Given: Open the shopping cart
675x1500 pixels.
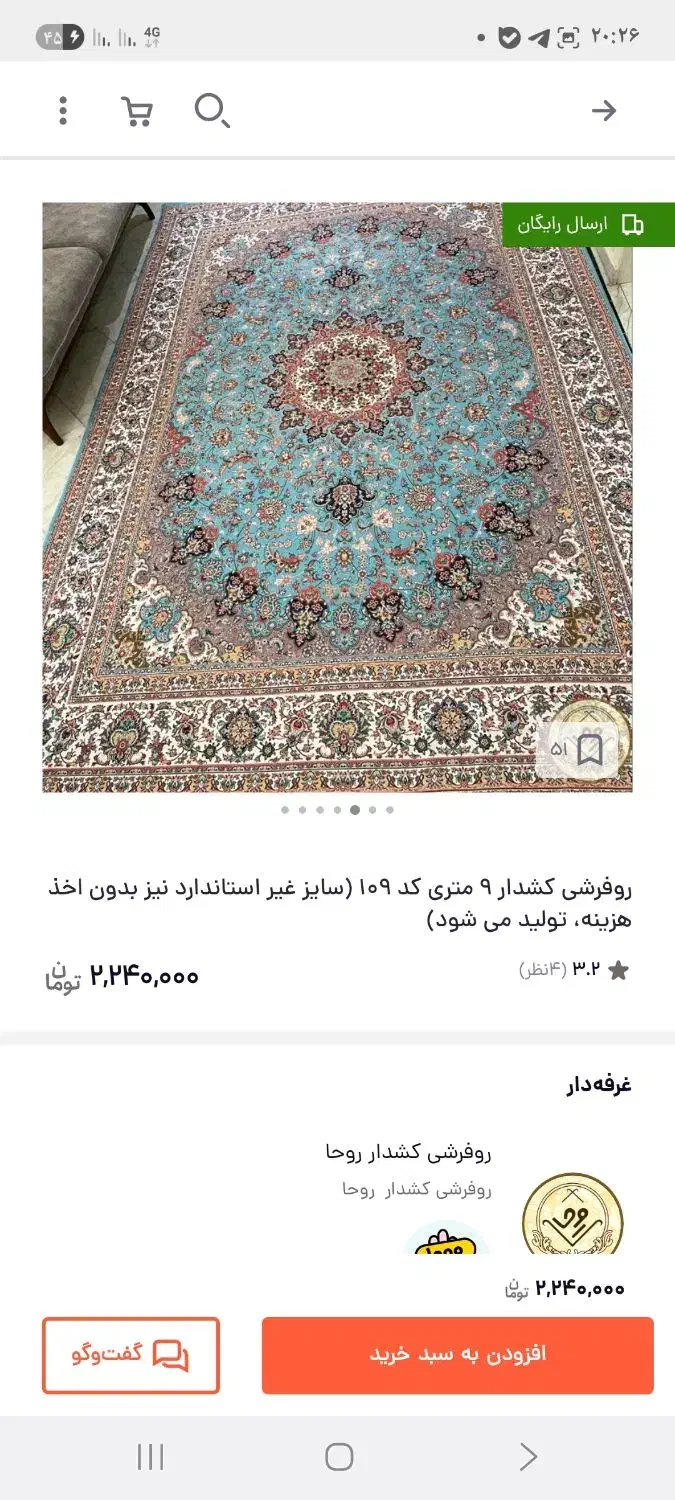Looking at the screenshot, I should [x=137, y=111].
